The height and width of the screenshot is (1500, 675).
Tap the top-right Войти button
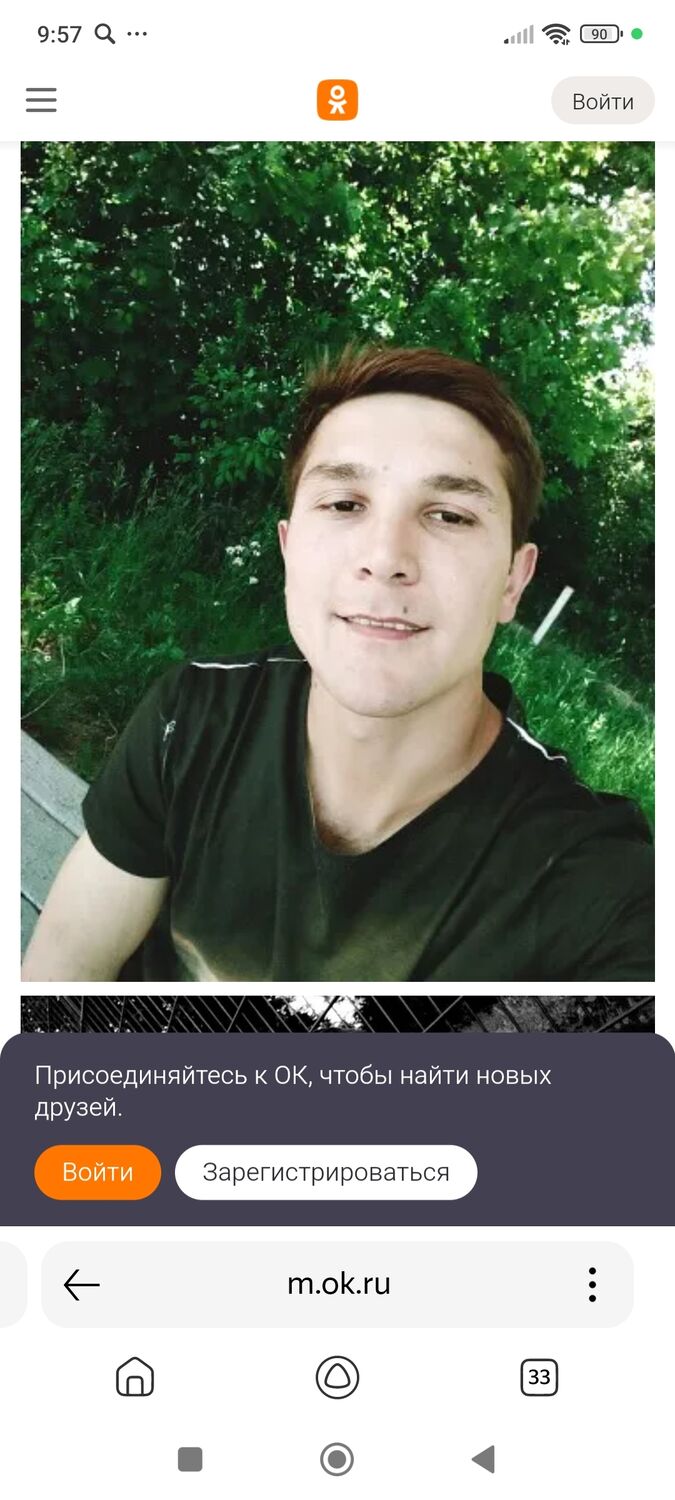pyautogui.click(x=602, y=101)
